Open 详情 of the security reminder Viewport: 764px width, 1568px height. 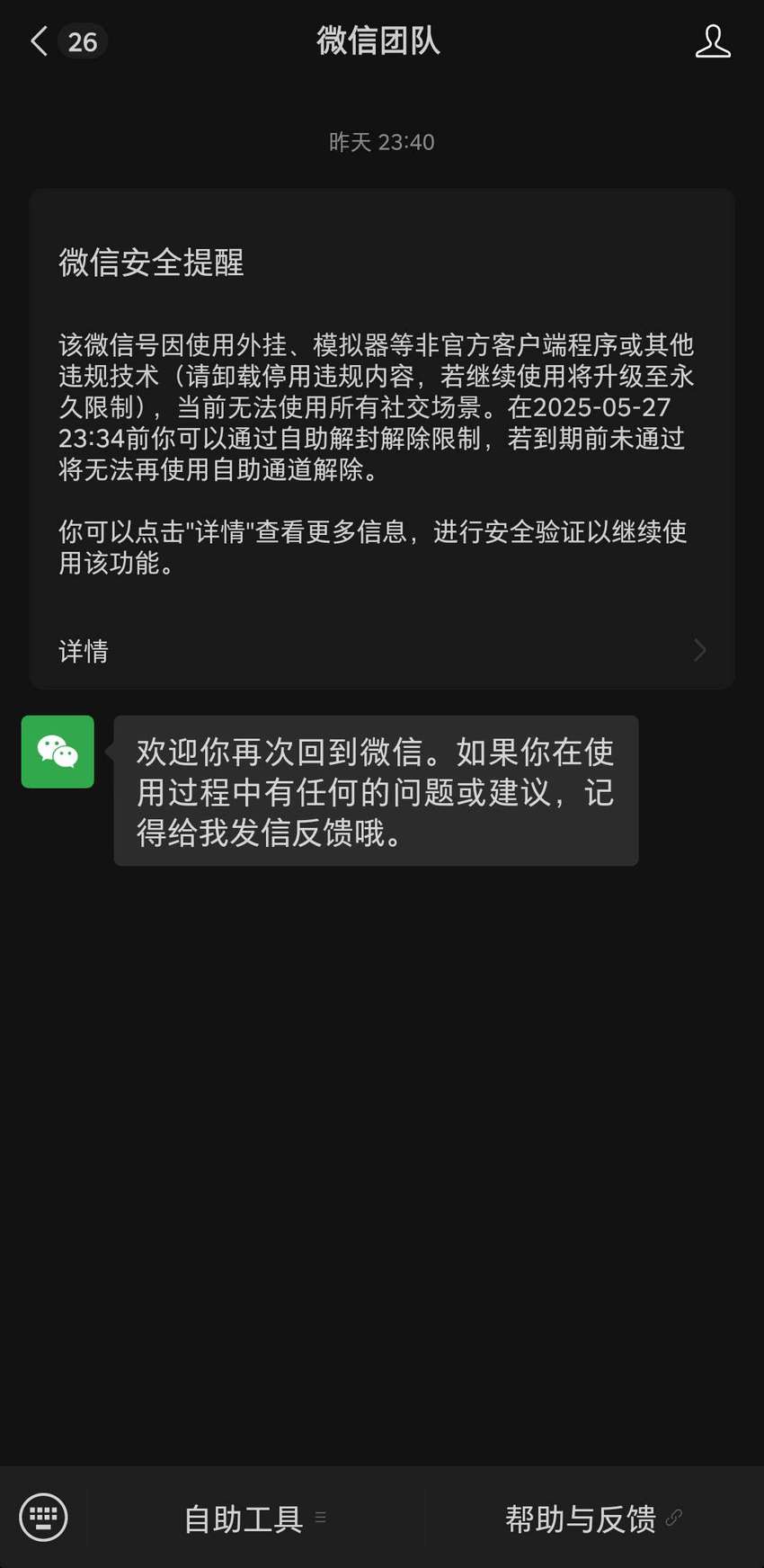[x=382, y=650]
